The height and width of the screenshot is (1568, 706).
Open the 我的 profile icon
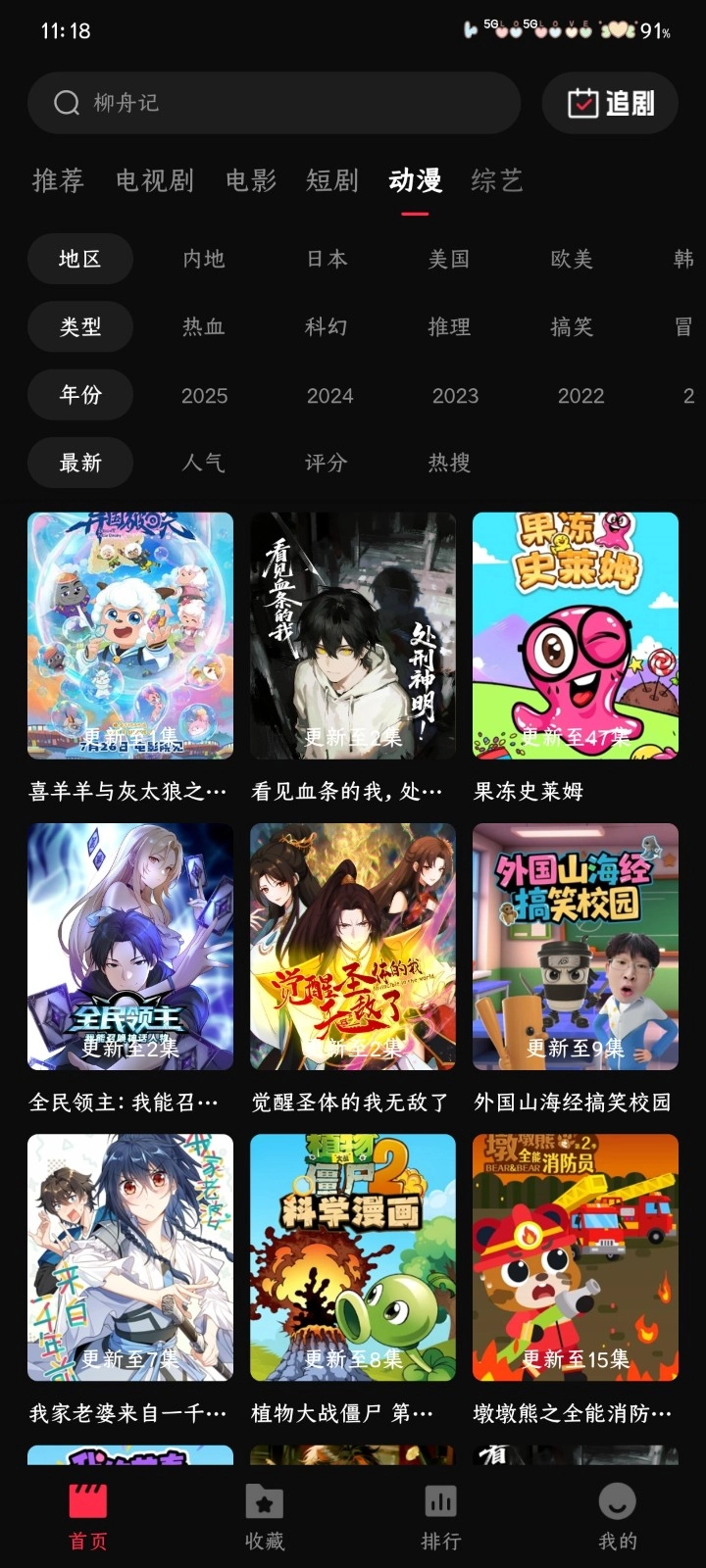pos(615,1500)
